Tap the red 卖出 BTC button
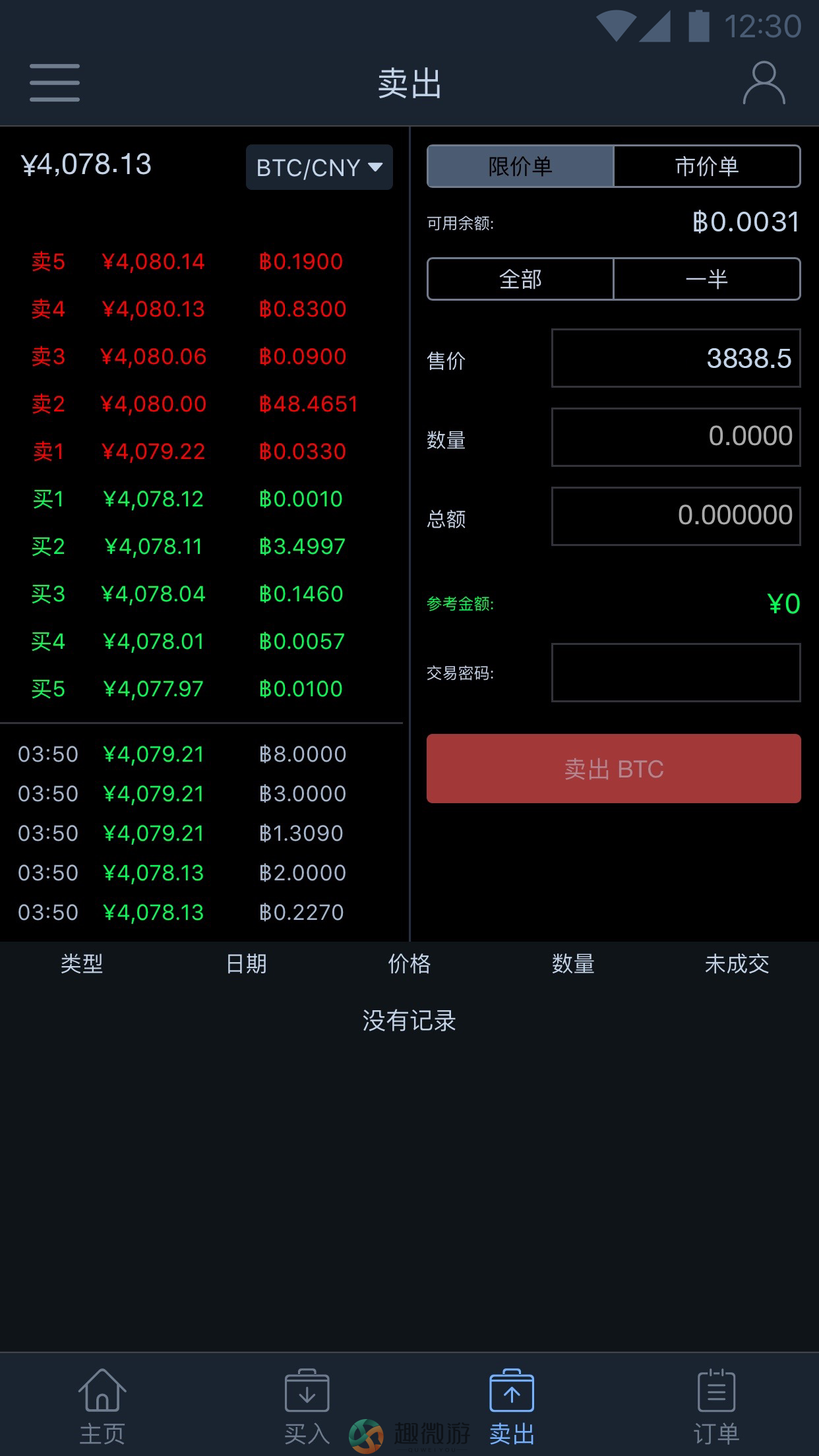Viewport: 819px width, 1456px height. tap(614, 768)
